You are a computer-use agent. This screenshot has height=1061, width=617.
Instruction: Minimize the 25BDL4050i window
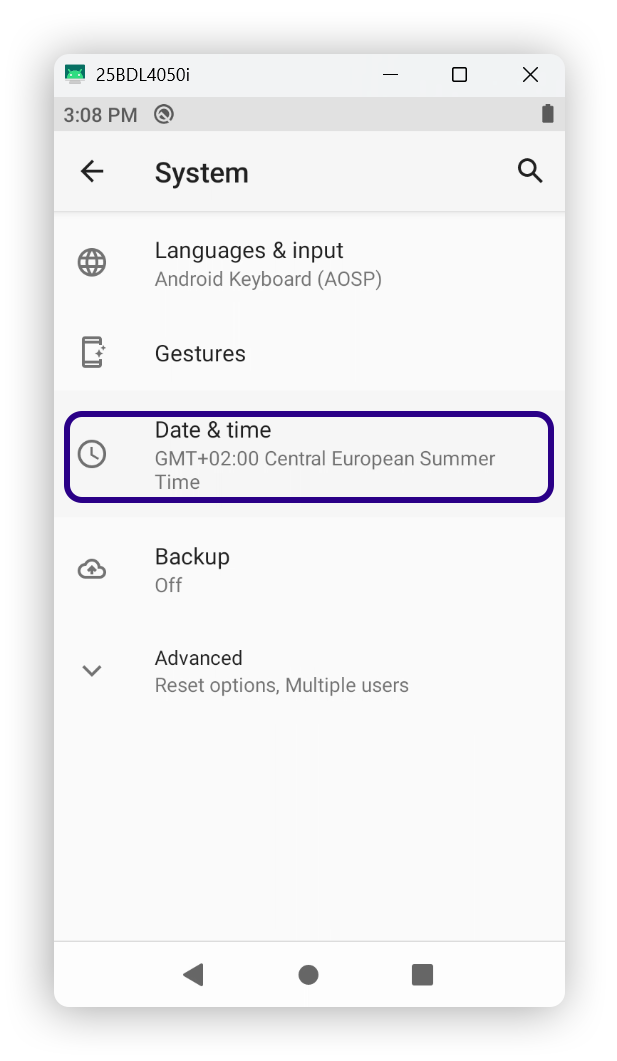click(x=390, y=75)
